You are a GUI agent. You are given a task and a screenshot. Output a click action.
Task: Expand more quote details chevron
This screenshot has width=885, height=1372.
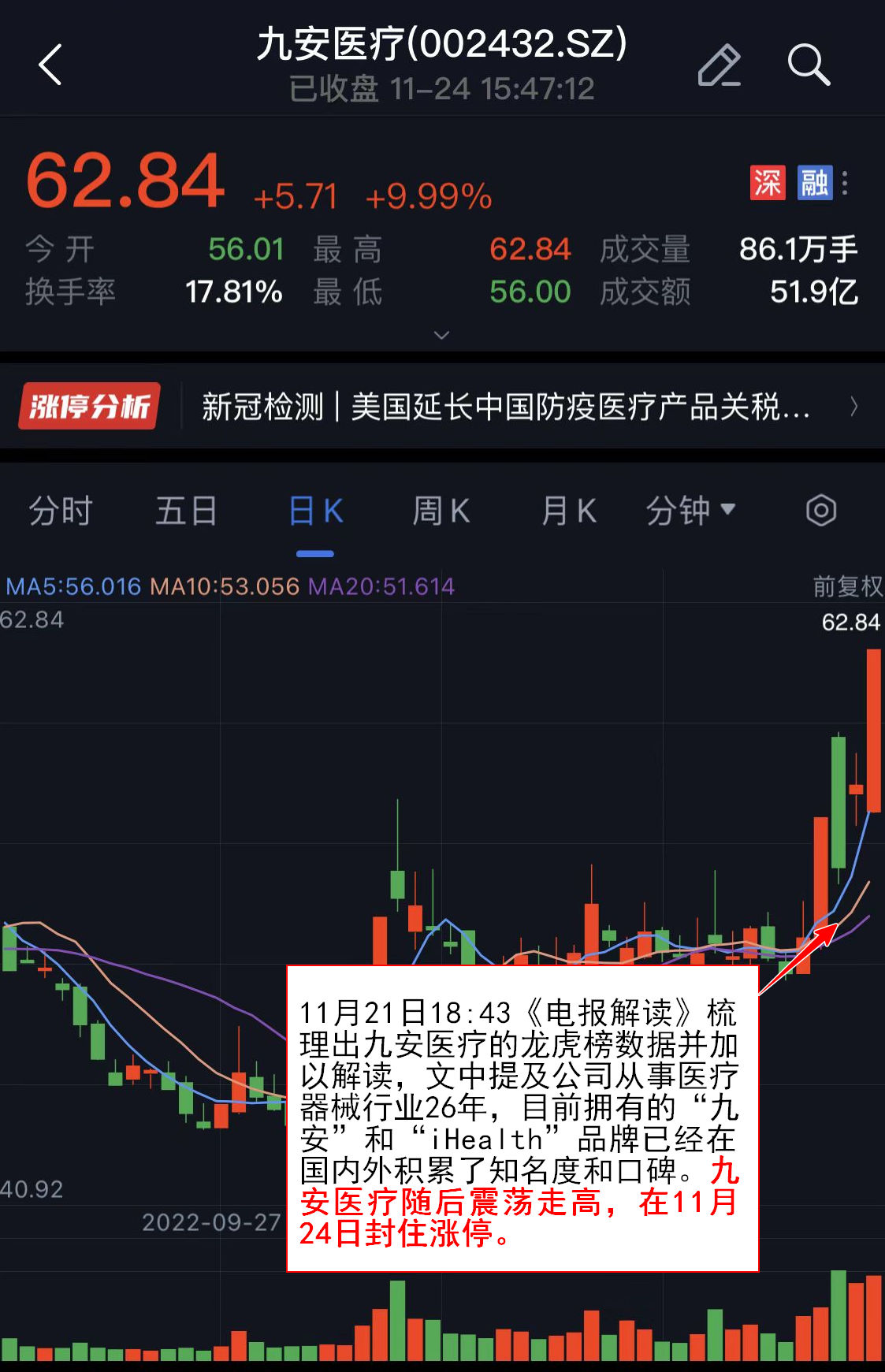point(442,335)
